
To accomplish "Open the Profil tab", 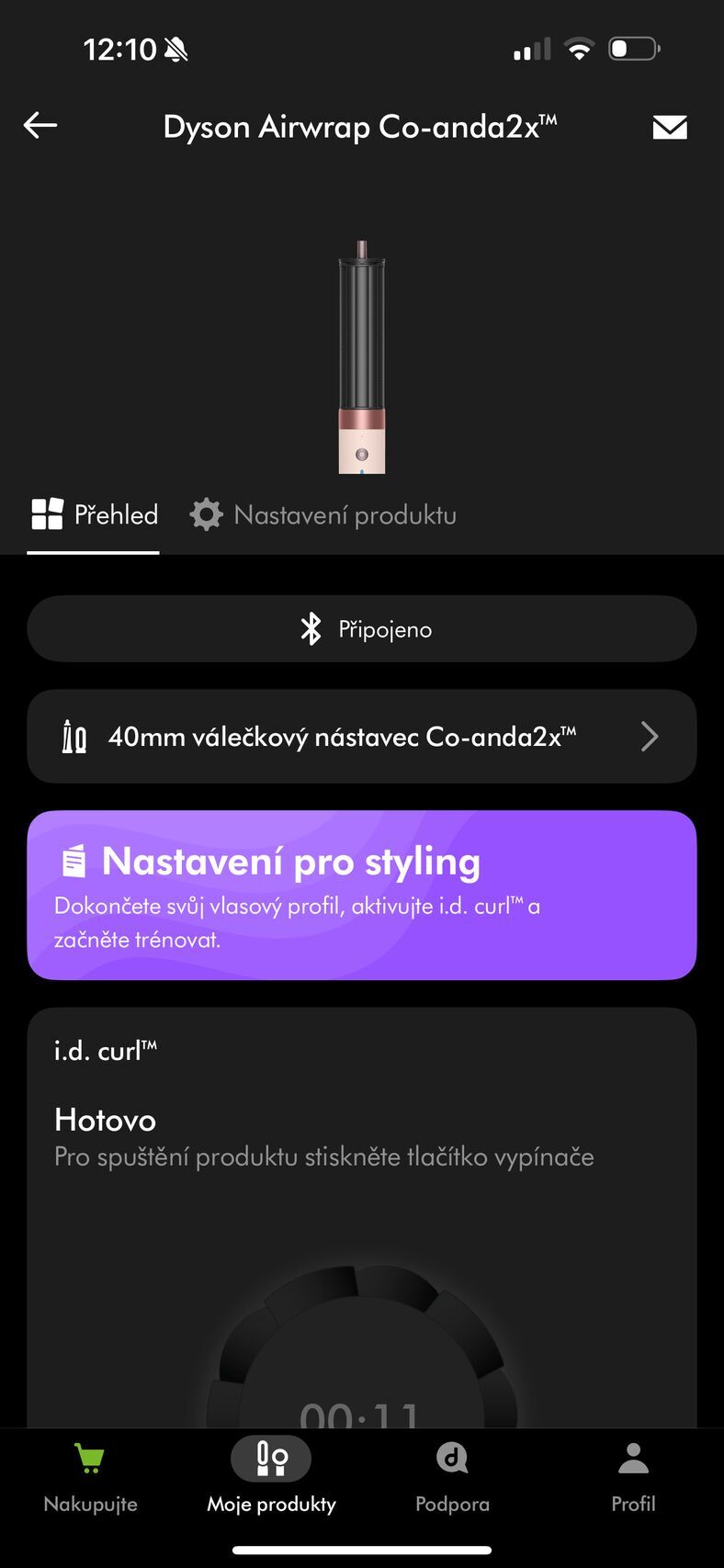I will click(633, 1476).
